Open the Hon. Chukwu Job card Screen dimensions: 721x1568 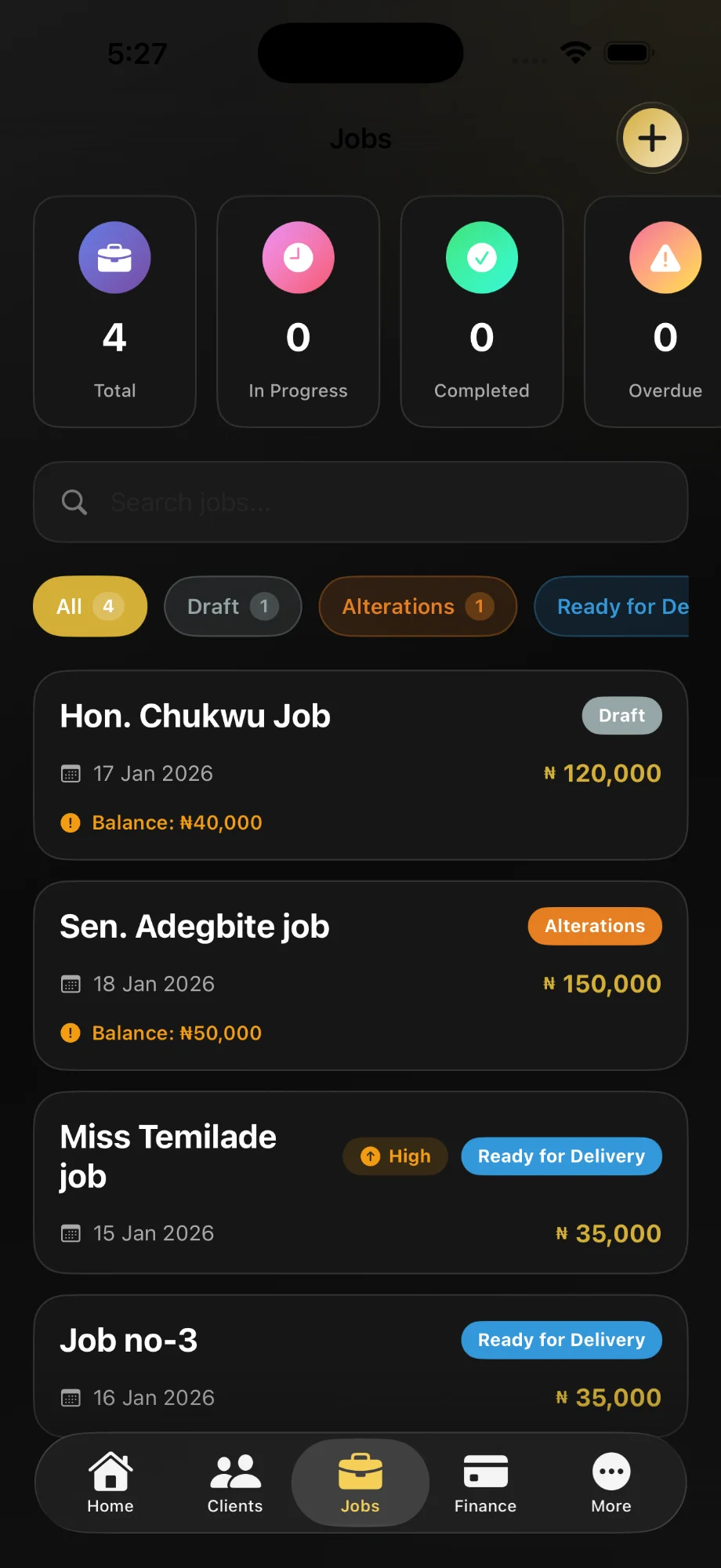[x=360, y=764]
